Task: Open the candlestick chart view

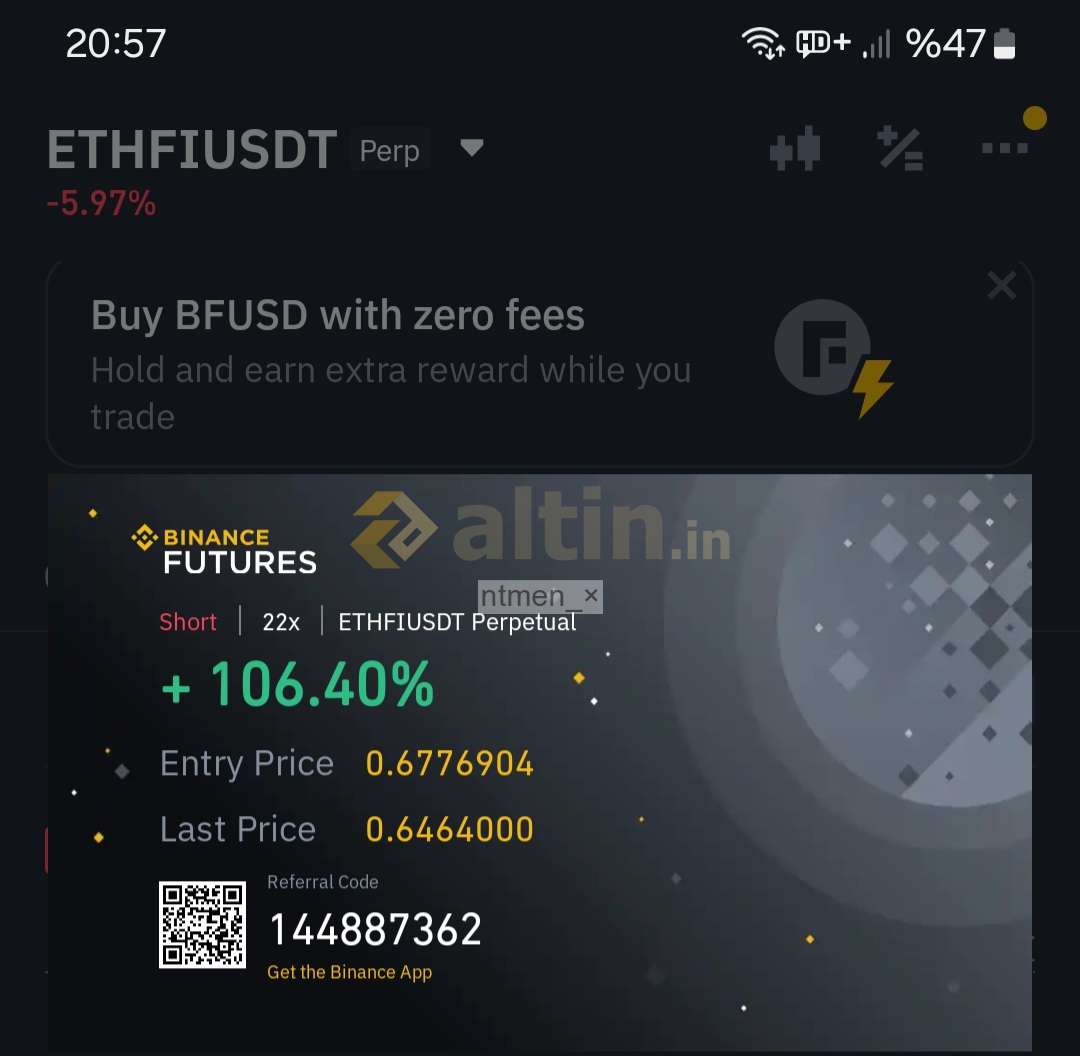Action: point(795,150)
